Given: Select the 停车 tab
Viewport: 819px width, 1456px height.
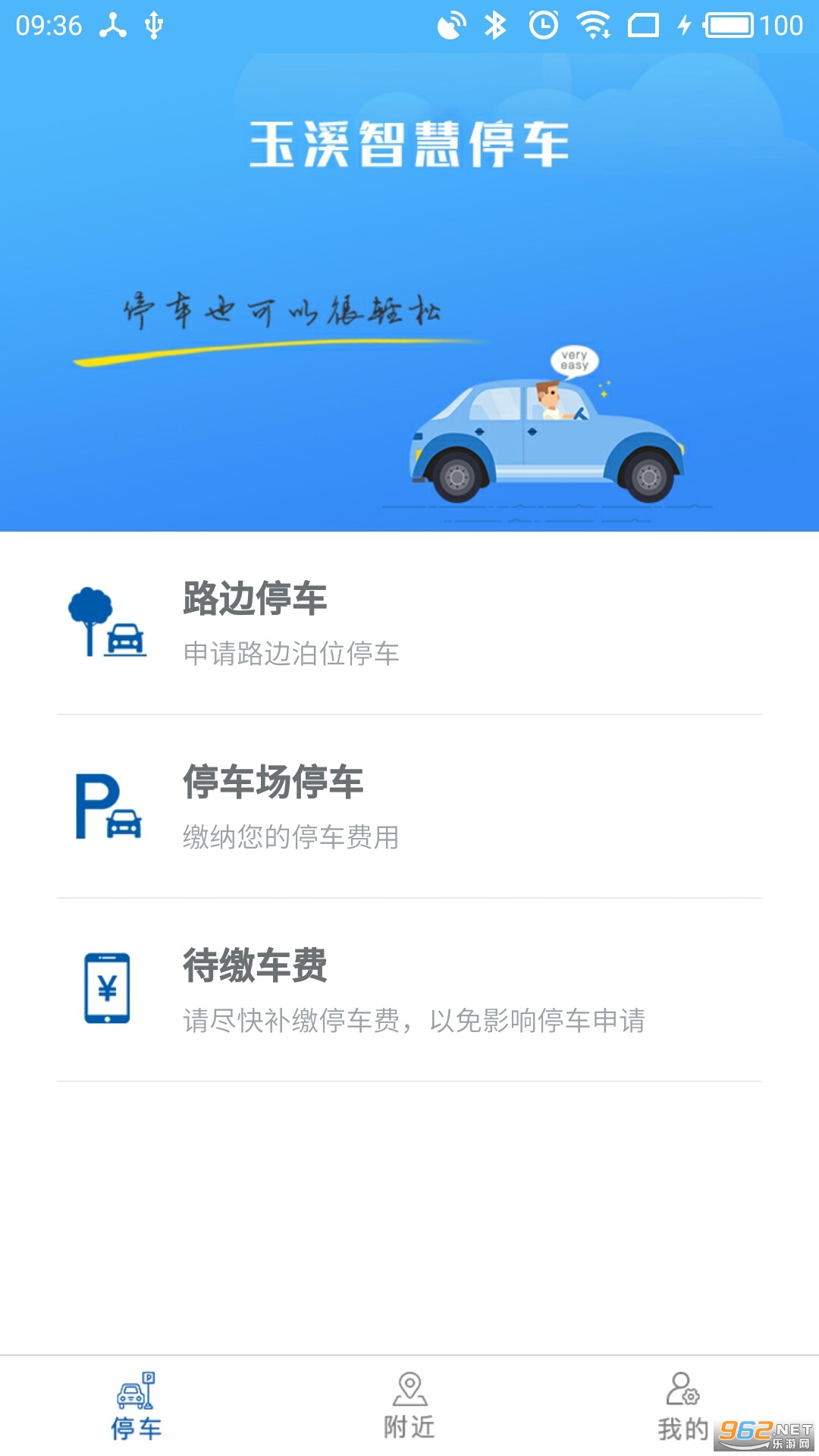Looking at the screenshot, I should pos(136,1406).
